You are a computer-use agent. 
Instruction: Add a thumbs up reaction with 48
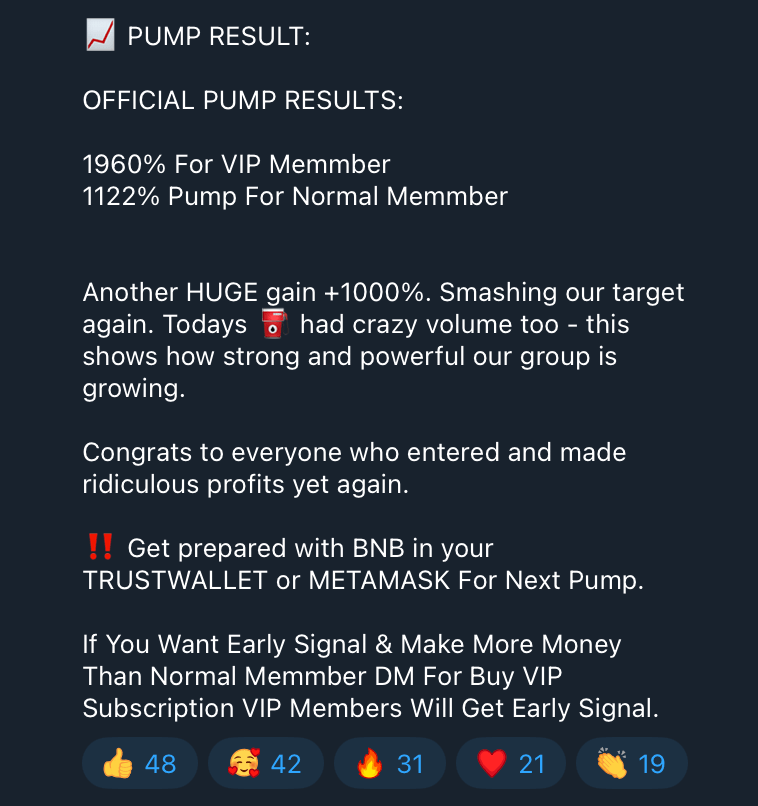point(140,764)
